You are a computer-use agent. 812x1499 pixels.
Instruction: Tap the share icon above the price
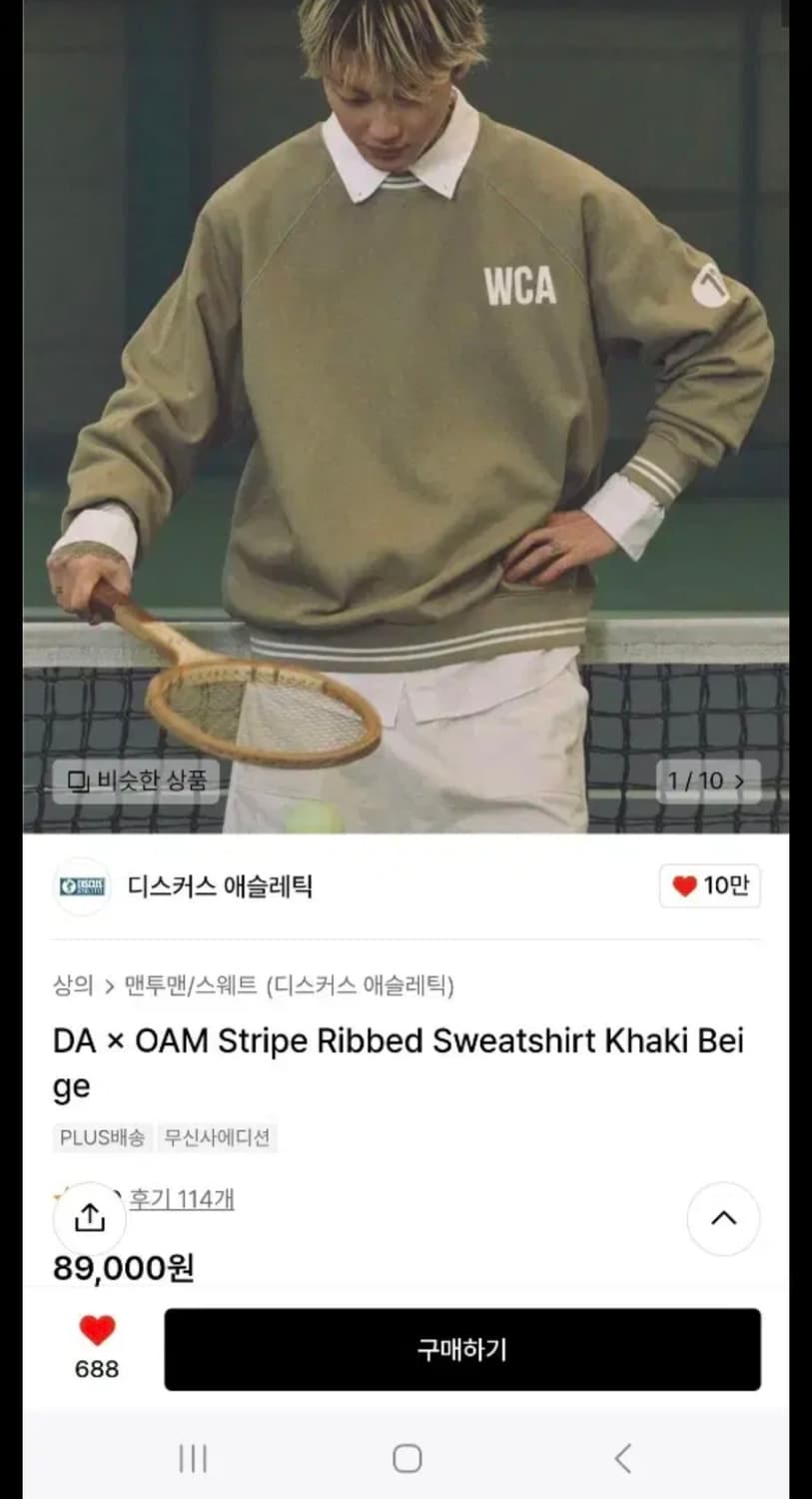point(89,1217)
